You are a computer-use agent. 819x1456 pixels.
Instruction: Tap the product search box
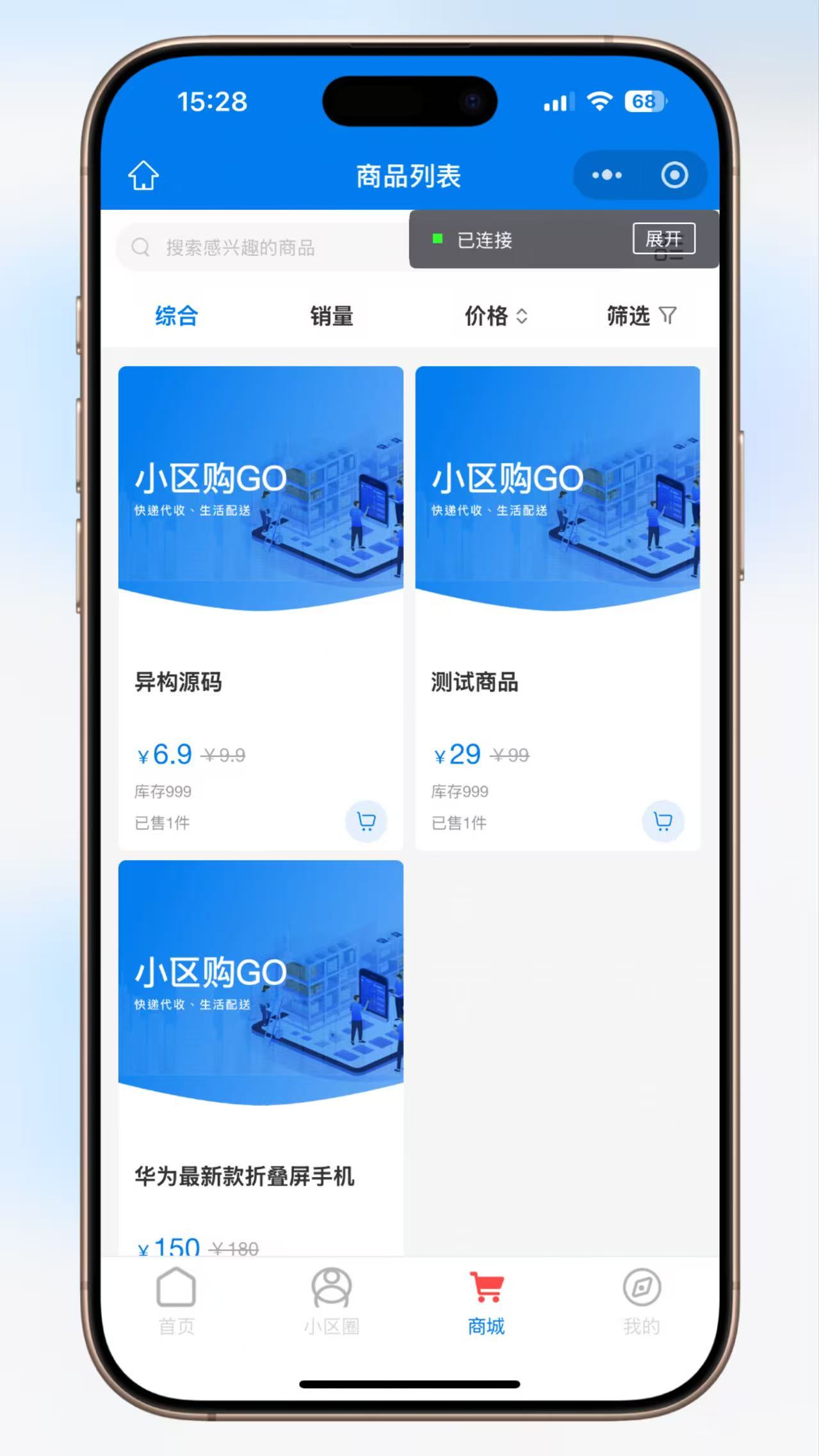click(263, 247)
